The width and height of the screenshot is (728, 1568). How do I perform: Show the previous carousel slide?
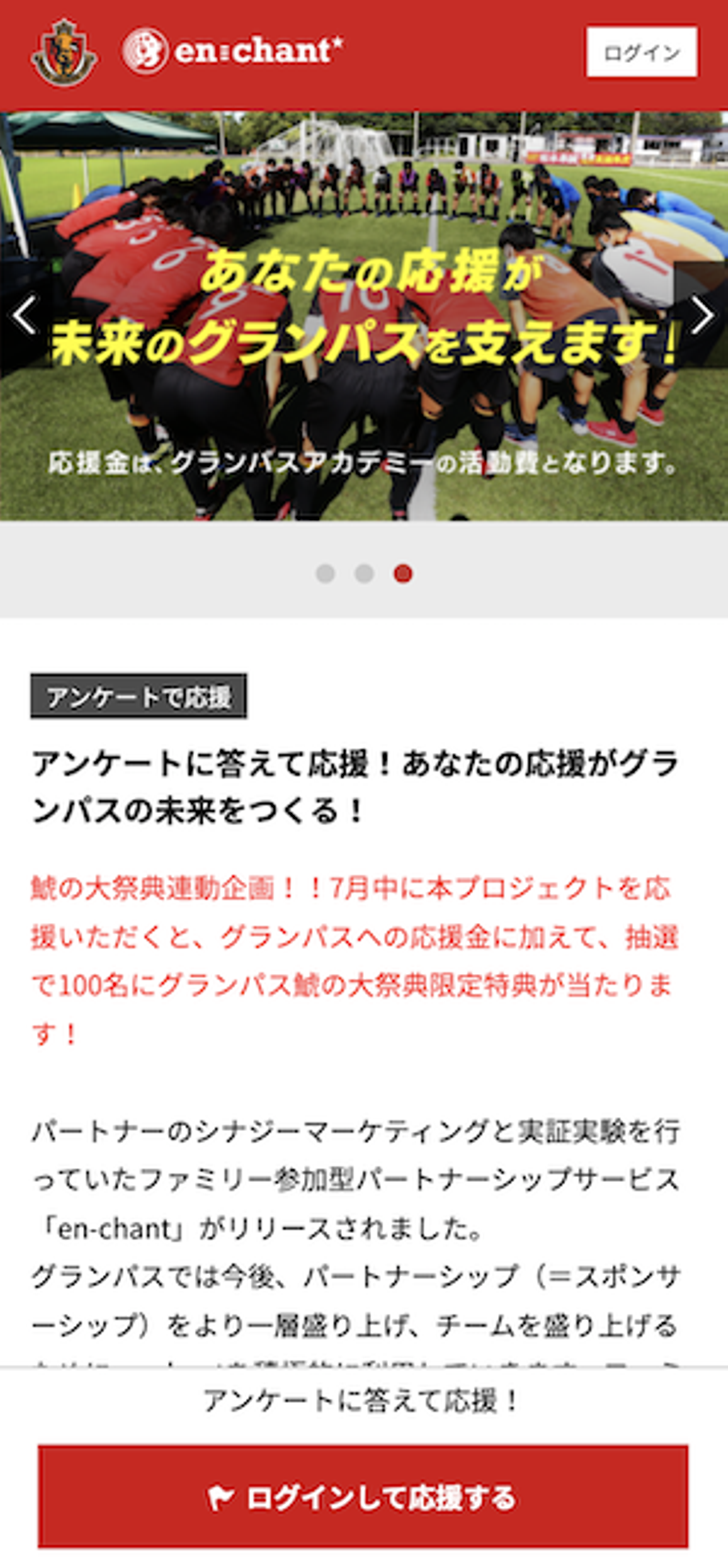24,315
